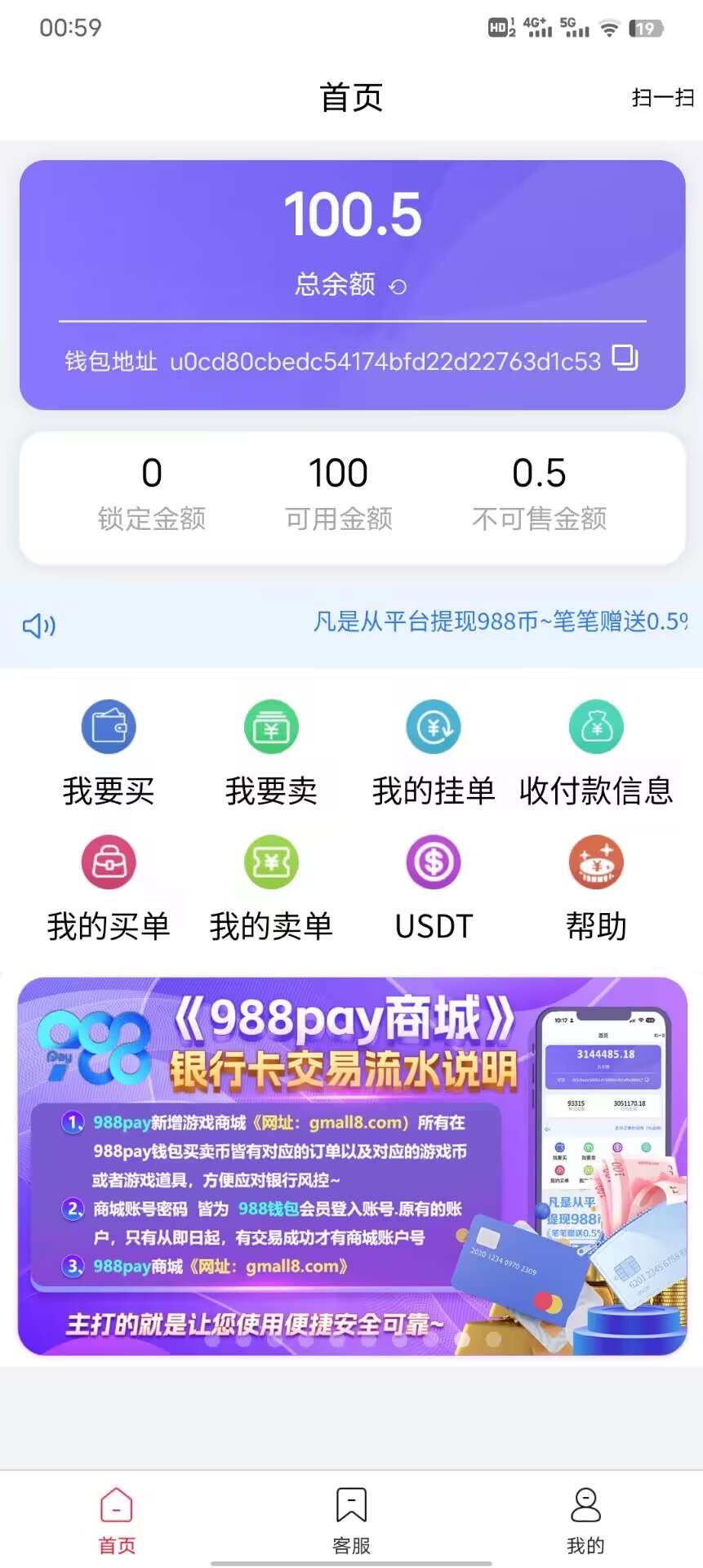Open the 988pay商城 banner
This screenshot has height=1568, width=703.
click(x=352, y=1165)
